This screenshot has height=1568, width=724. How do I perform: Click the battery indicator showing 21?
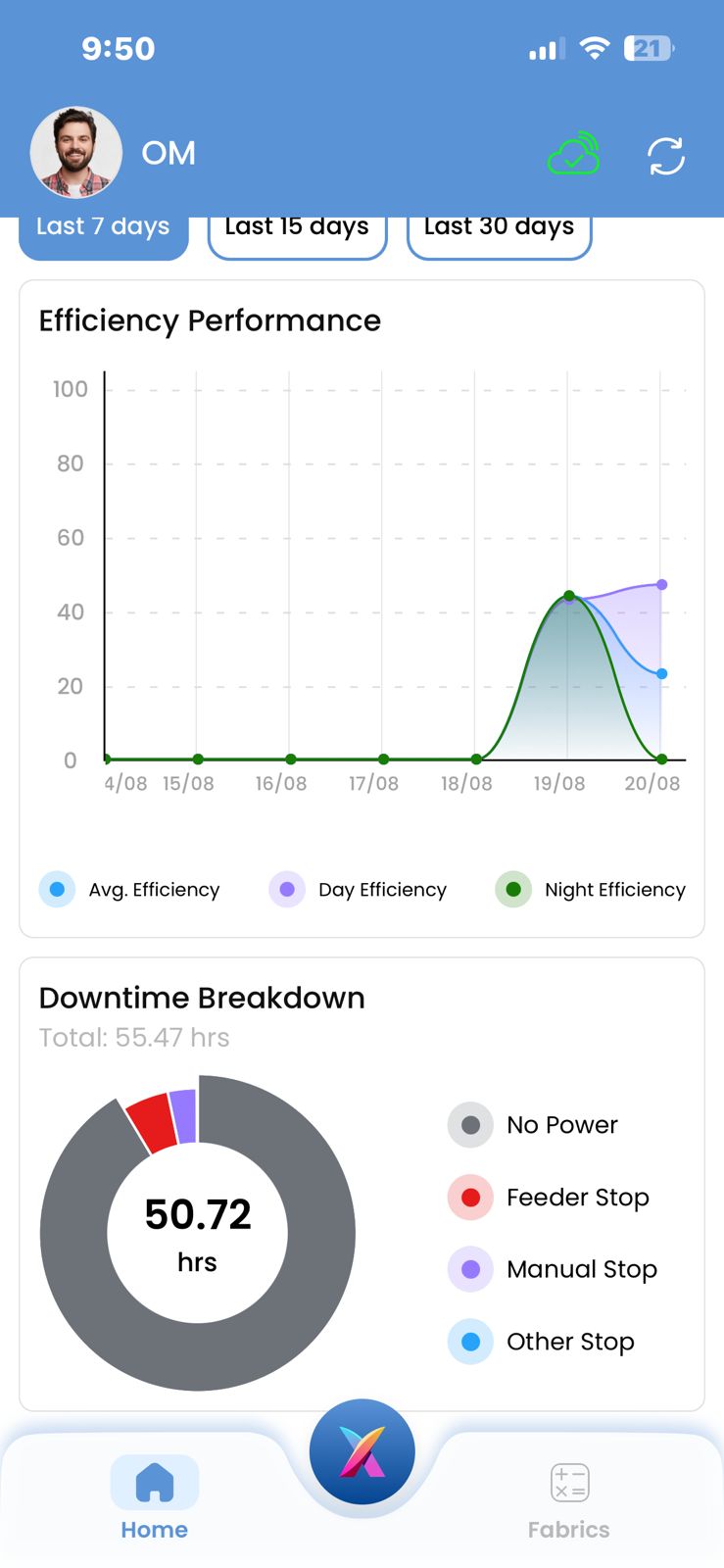(x=648, y=48)
